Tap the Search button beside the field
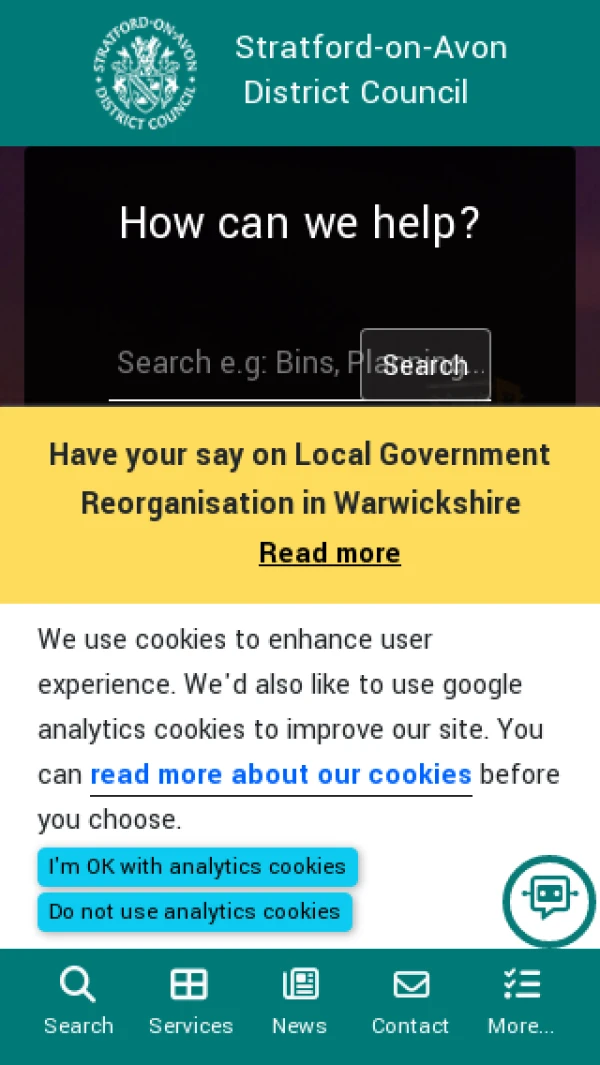This screenshot has width=600, height=1065. [x=425, y=365]
